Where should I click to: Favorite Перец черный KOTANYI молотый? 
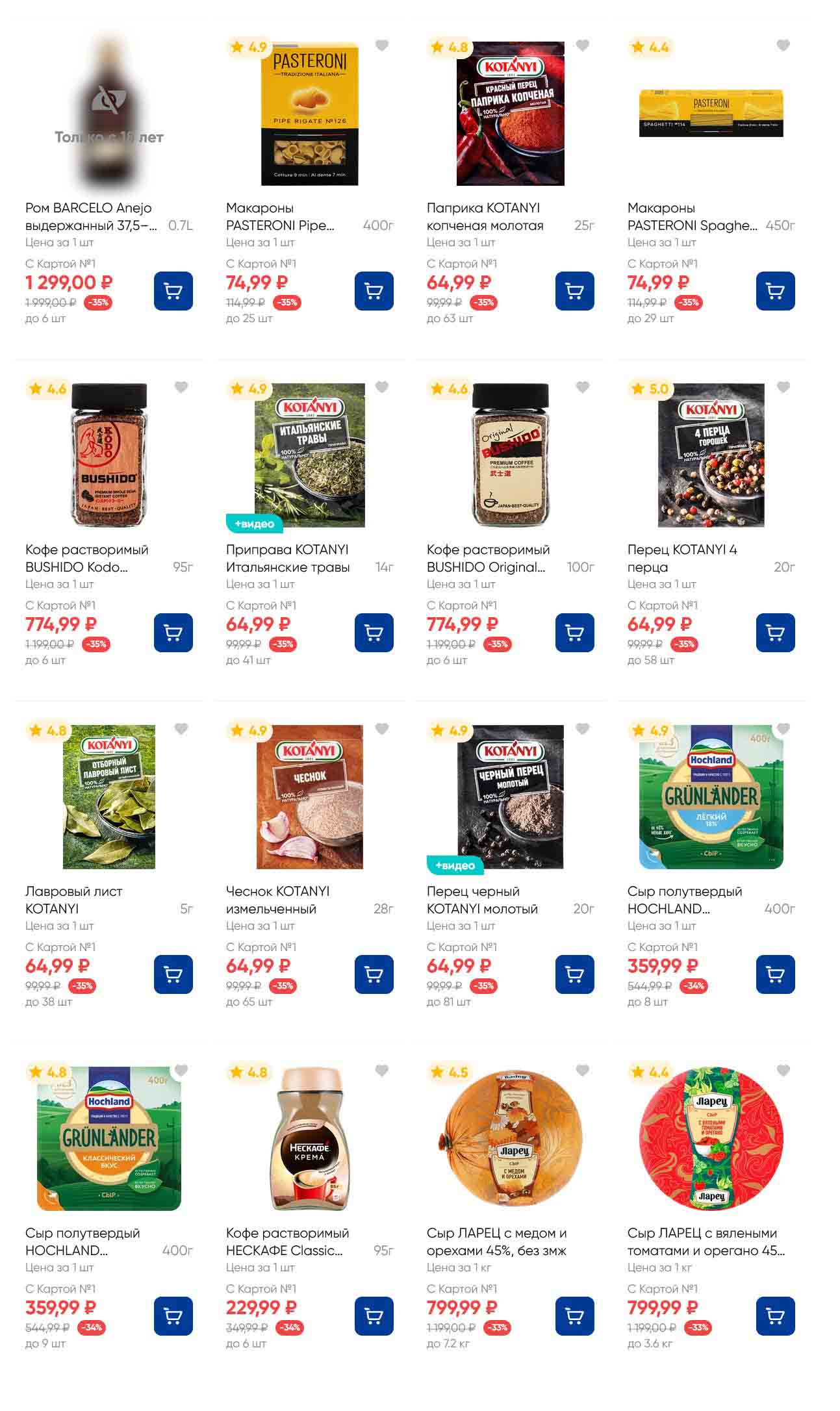[582, 729]
